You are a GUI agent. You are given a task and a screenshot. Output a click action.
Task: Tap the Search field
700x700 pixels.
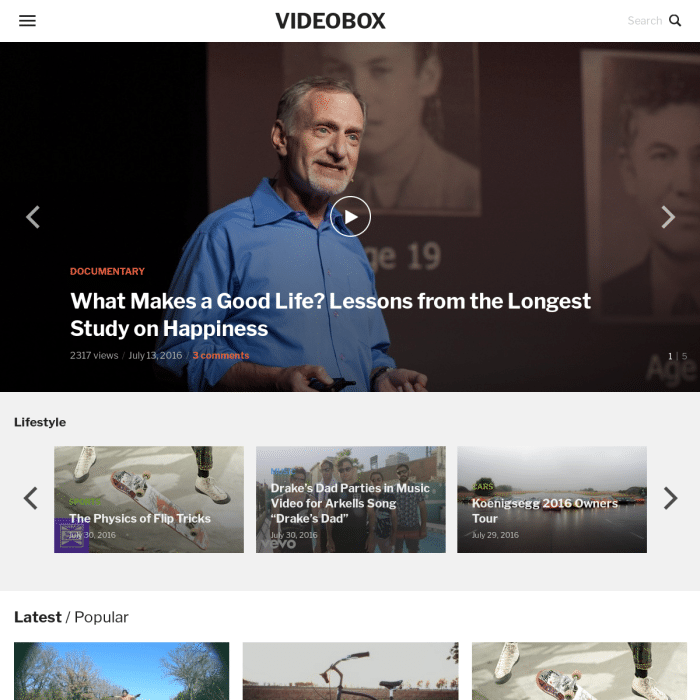(643, 21)
